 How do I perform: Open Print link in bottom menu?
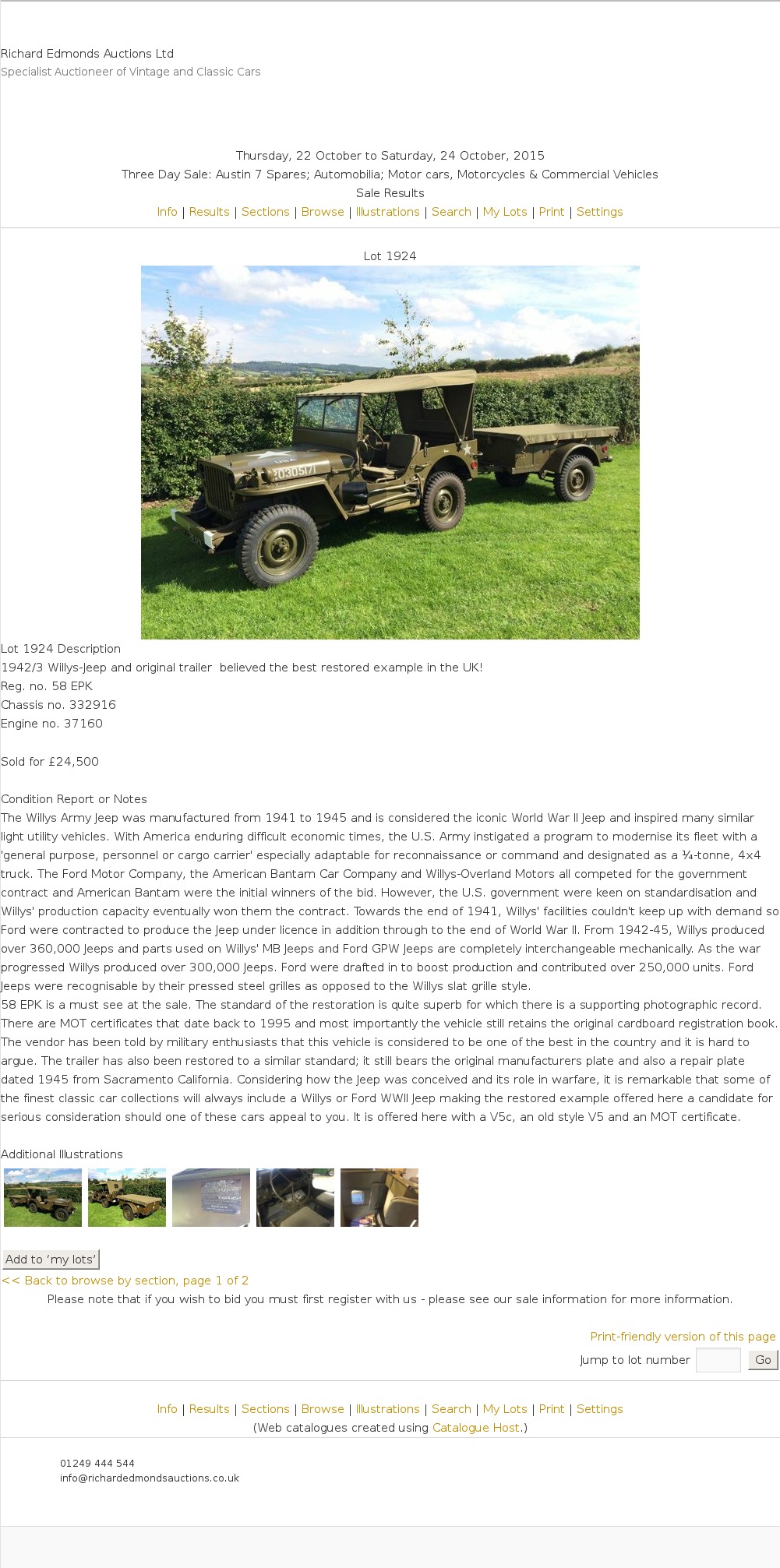pos(552,1409)
